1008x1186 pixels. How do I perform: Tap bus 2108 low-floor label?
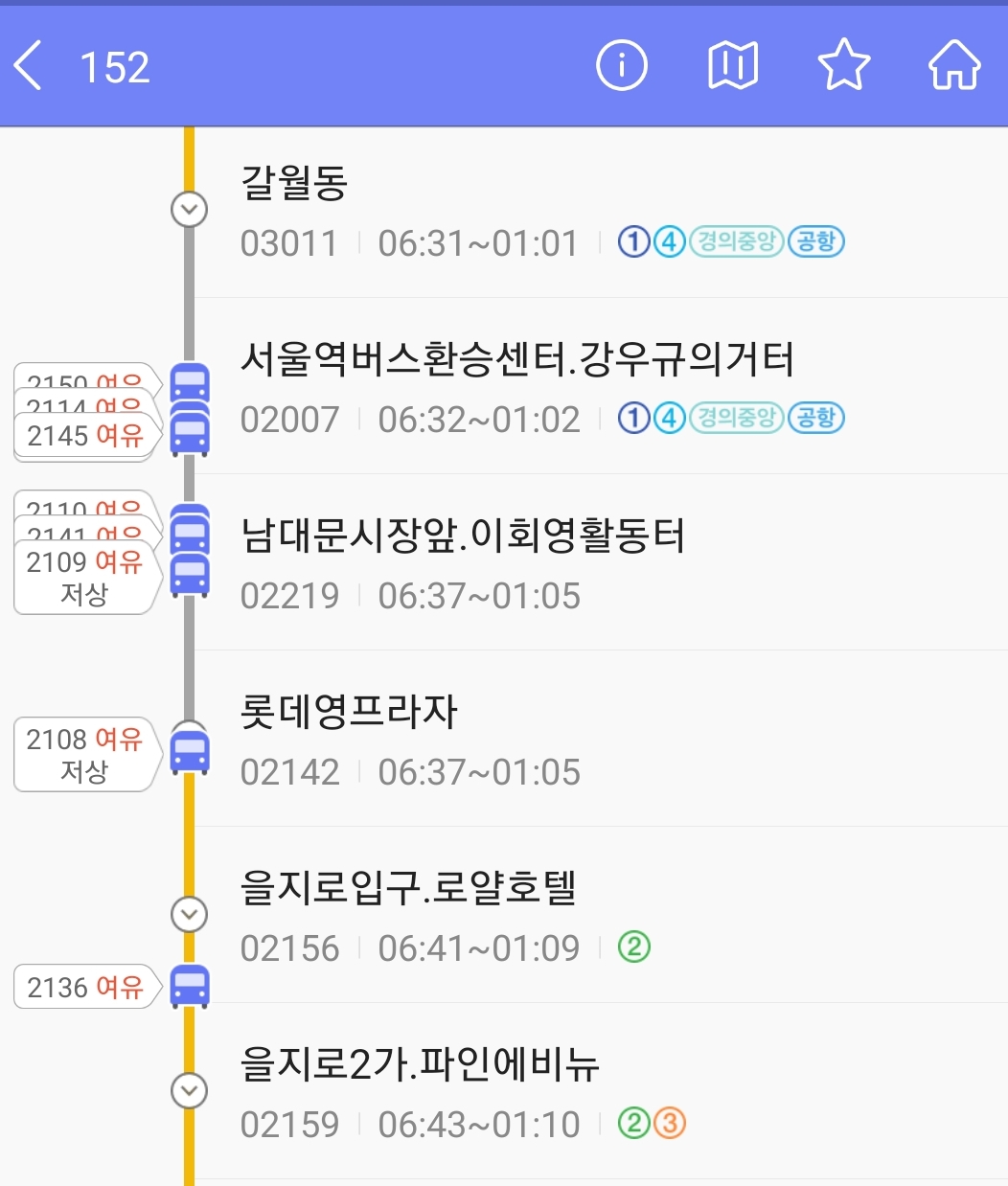click(86, 754)
